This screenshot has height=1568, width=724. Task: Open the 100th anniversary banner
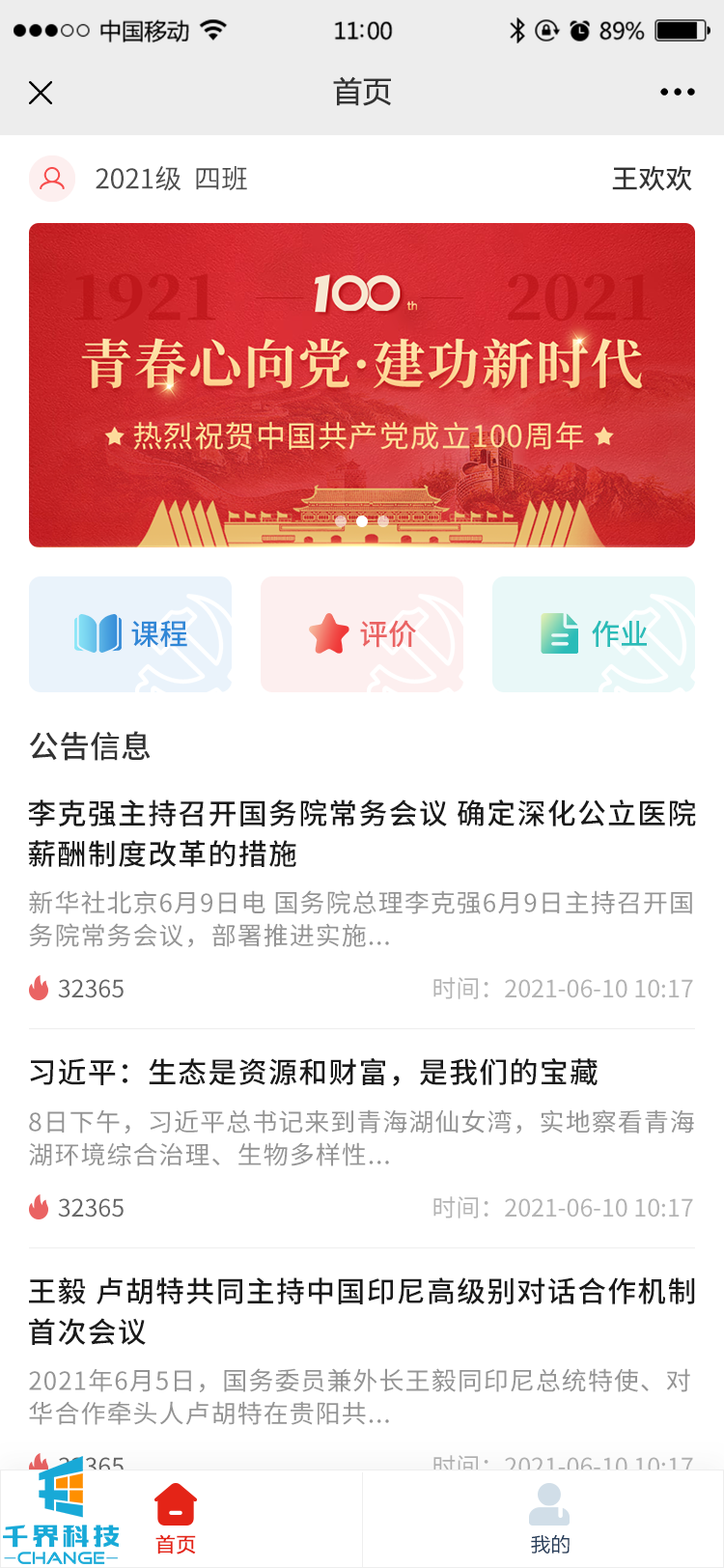tap(362, 385)
